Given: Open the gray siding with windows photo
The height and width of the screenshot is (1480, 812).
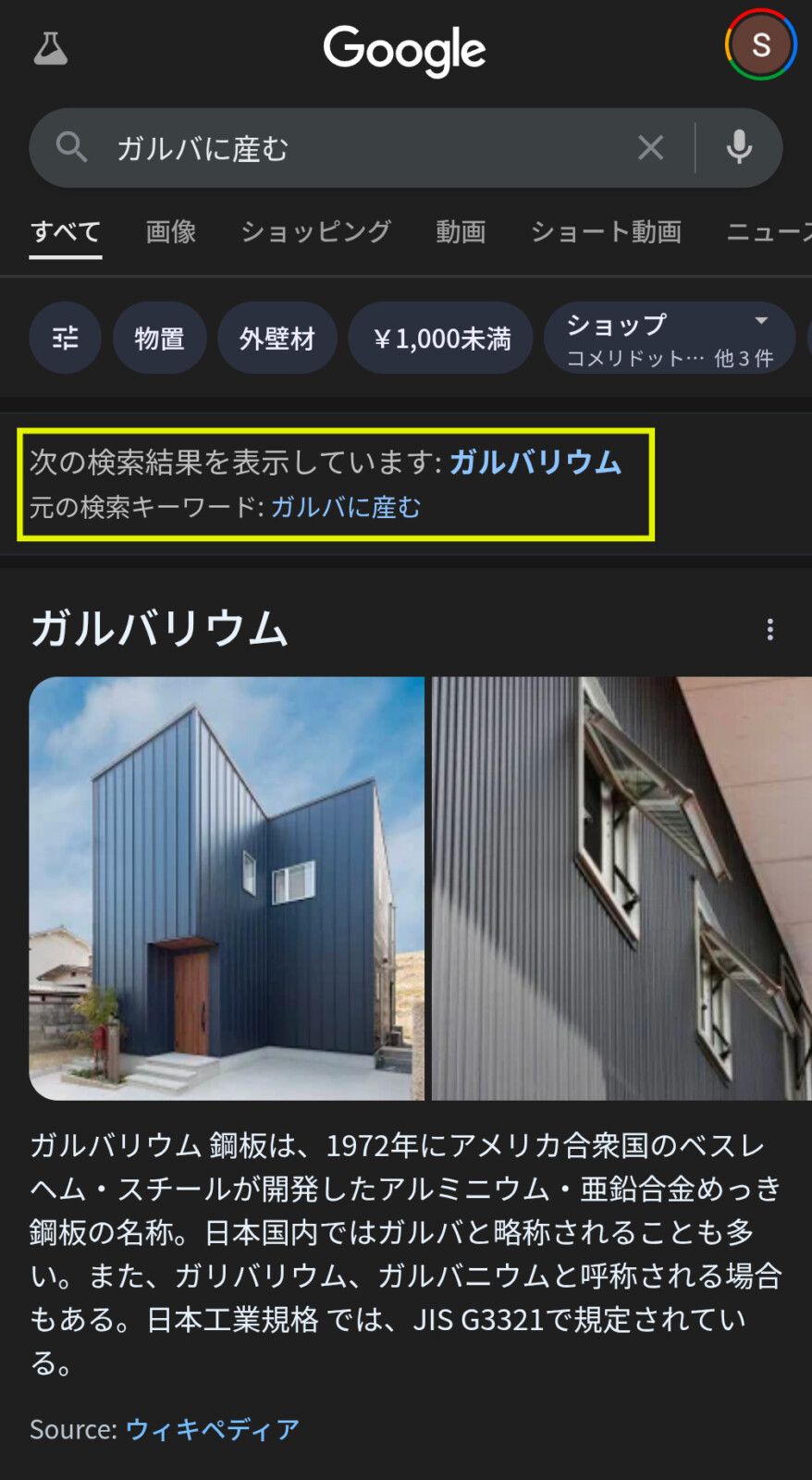Looking at the screenshot, I should point(621,888).
